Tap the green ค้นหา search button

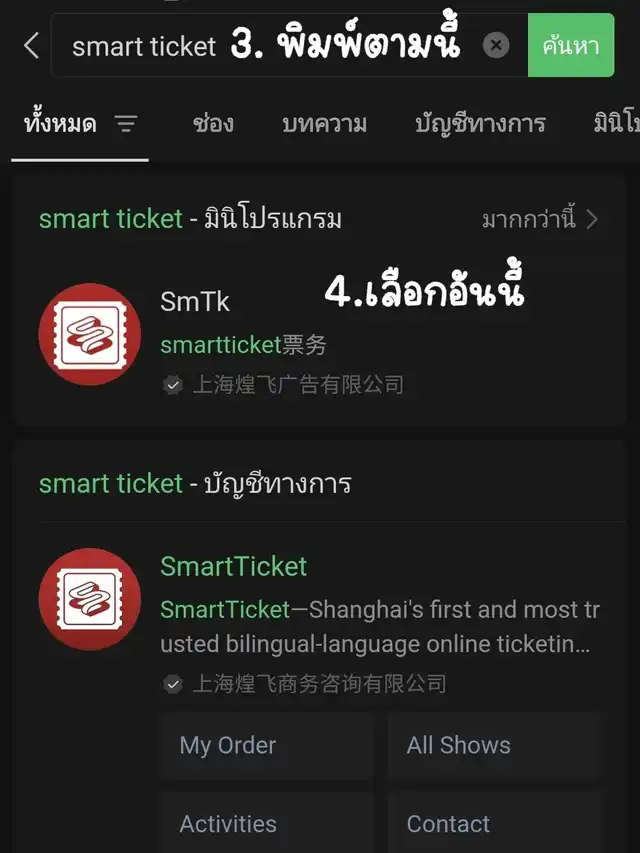tap(570, 45)
